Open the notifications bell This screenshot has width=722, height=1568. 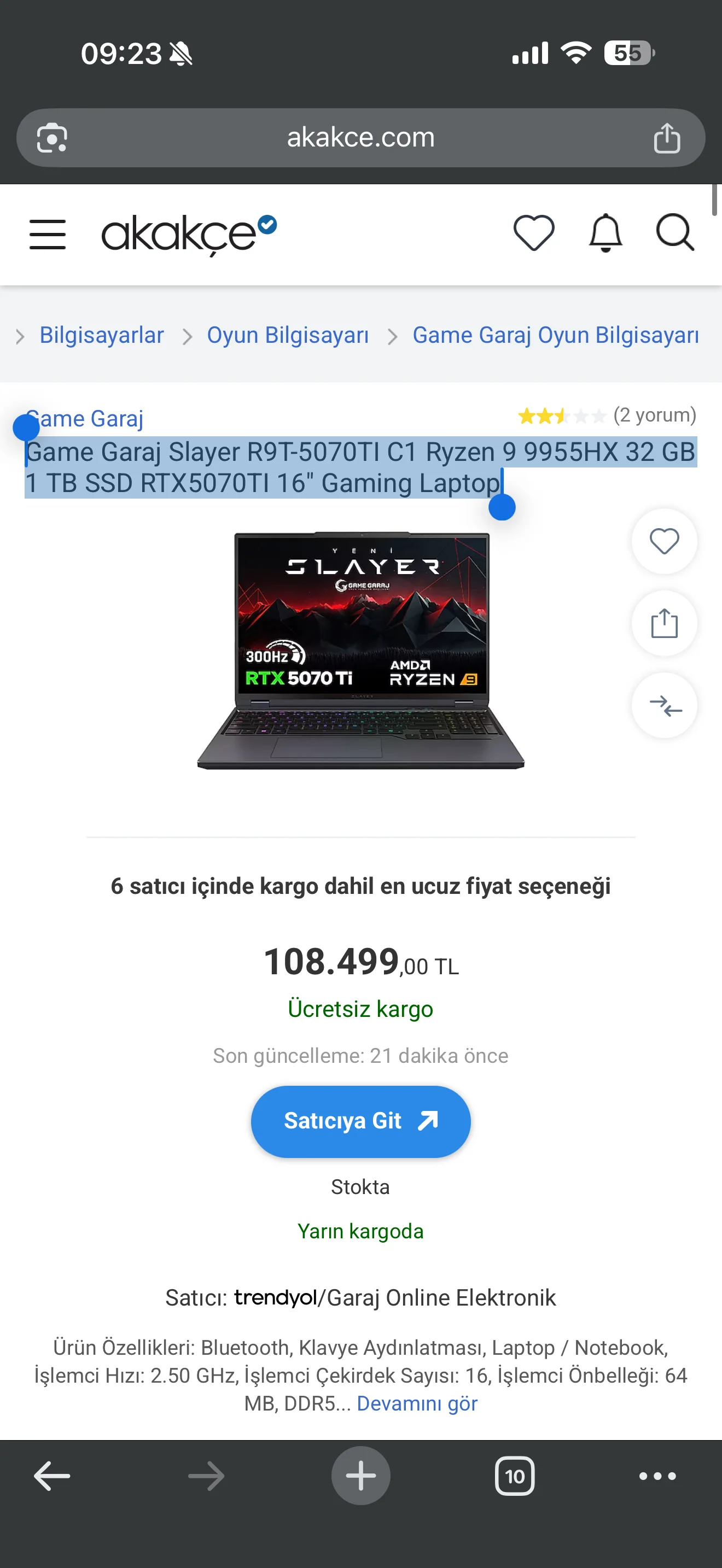605,232
